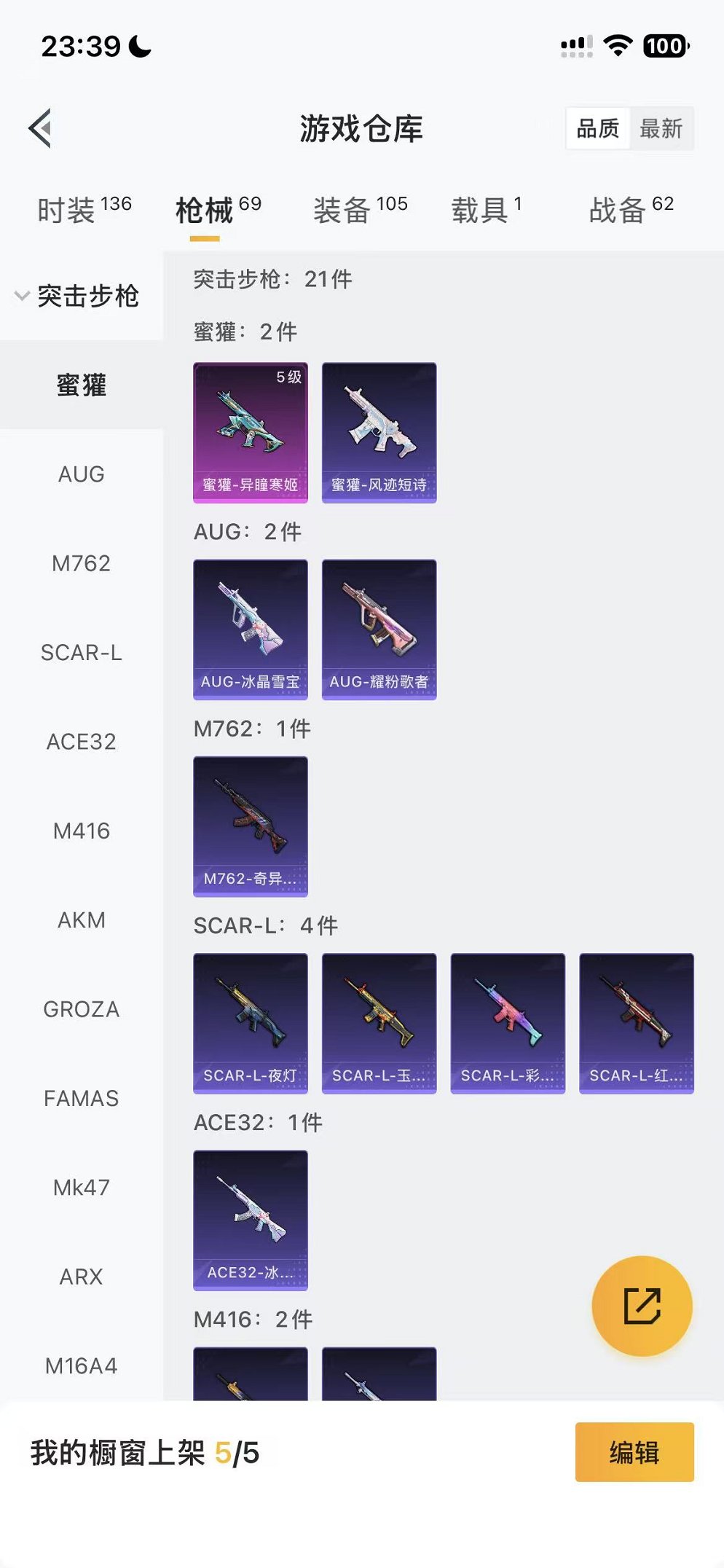Jump to M762 in the sidebar

coord(81,563)
